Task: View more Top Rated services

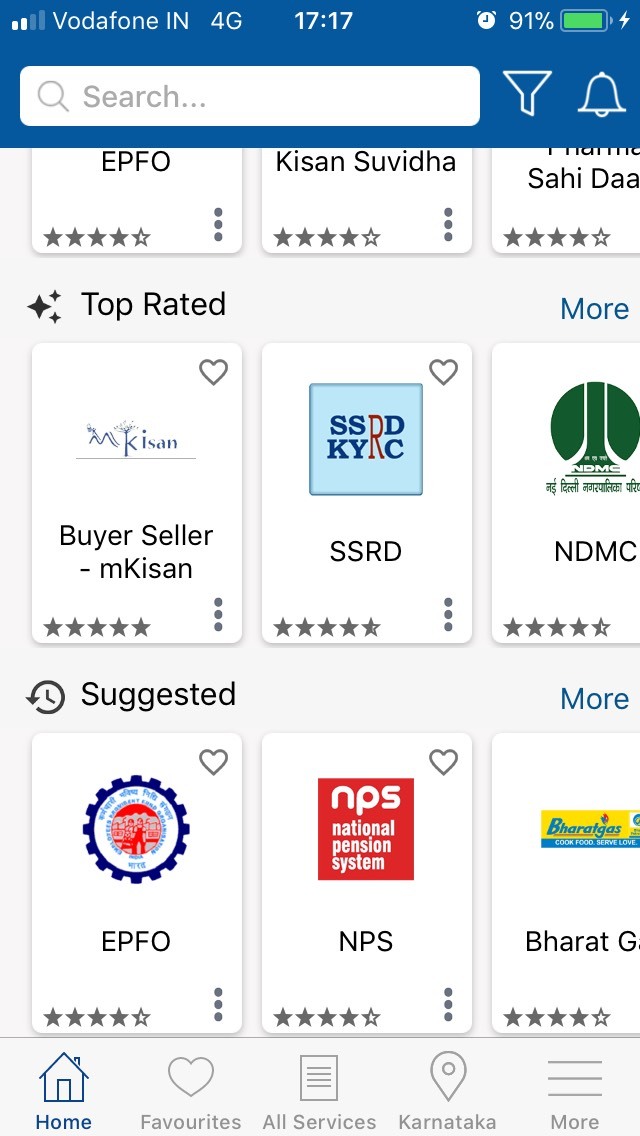Action: click(x=594, y=309)
